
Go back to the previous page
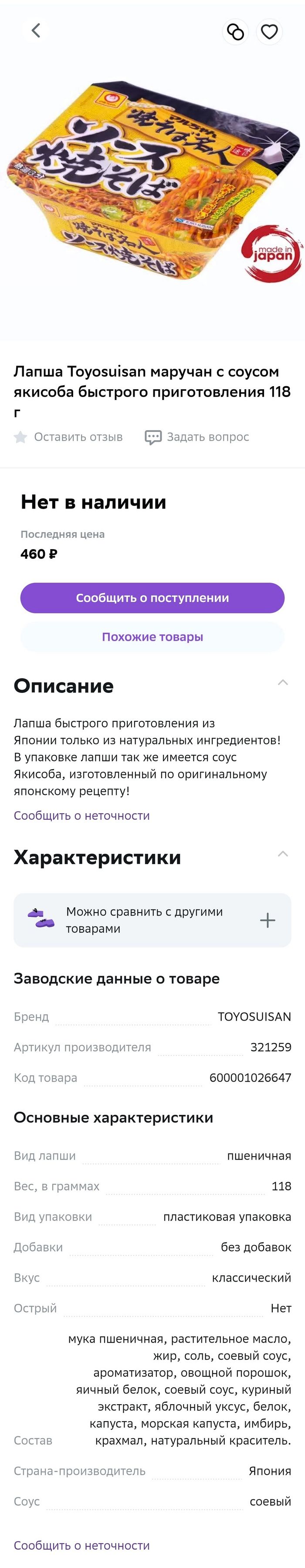click(36, 31)
